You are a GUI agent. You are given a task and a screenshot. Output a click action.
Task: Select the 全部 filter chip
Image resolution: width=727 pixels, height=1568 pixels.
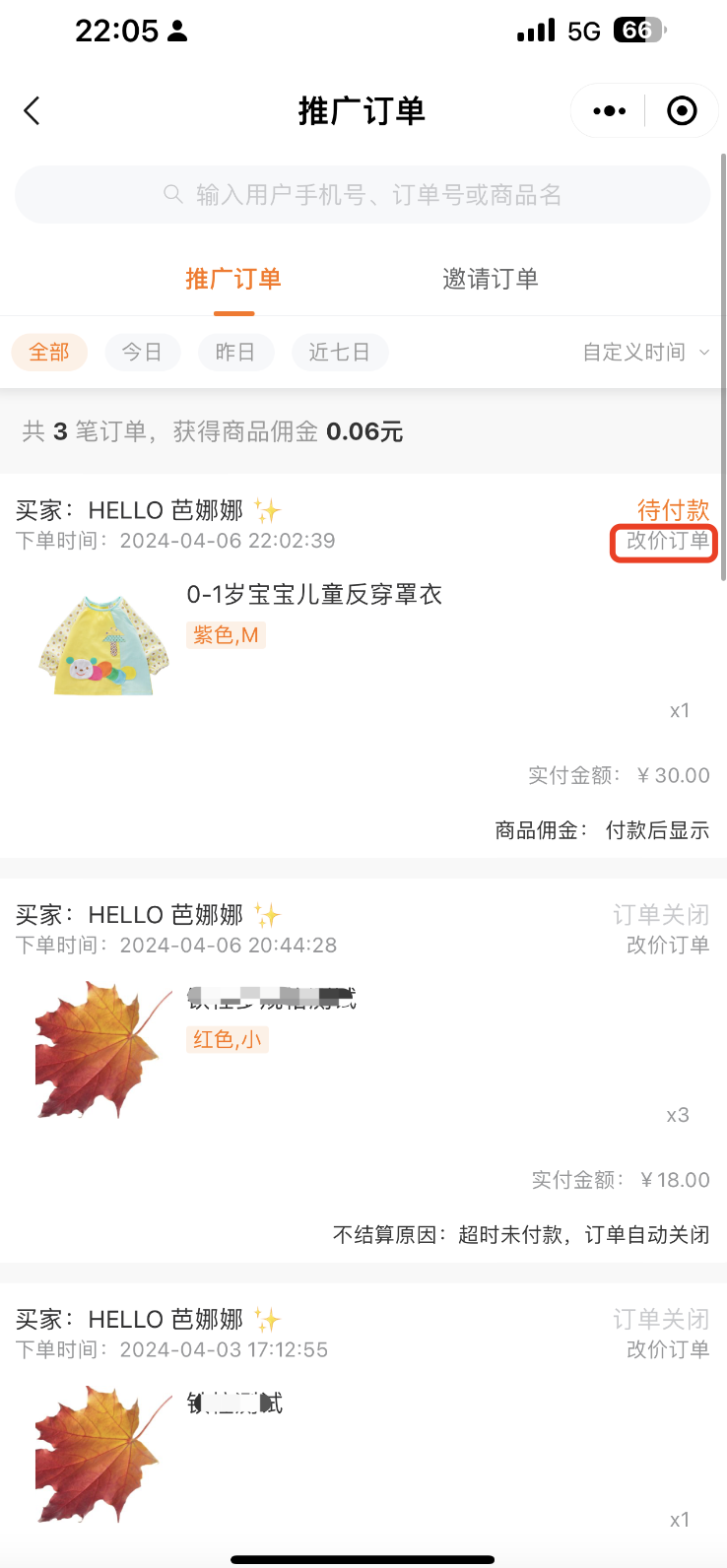click(x=49, y=352)
